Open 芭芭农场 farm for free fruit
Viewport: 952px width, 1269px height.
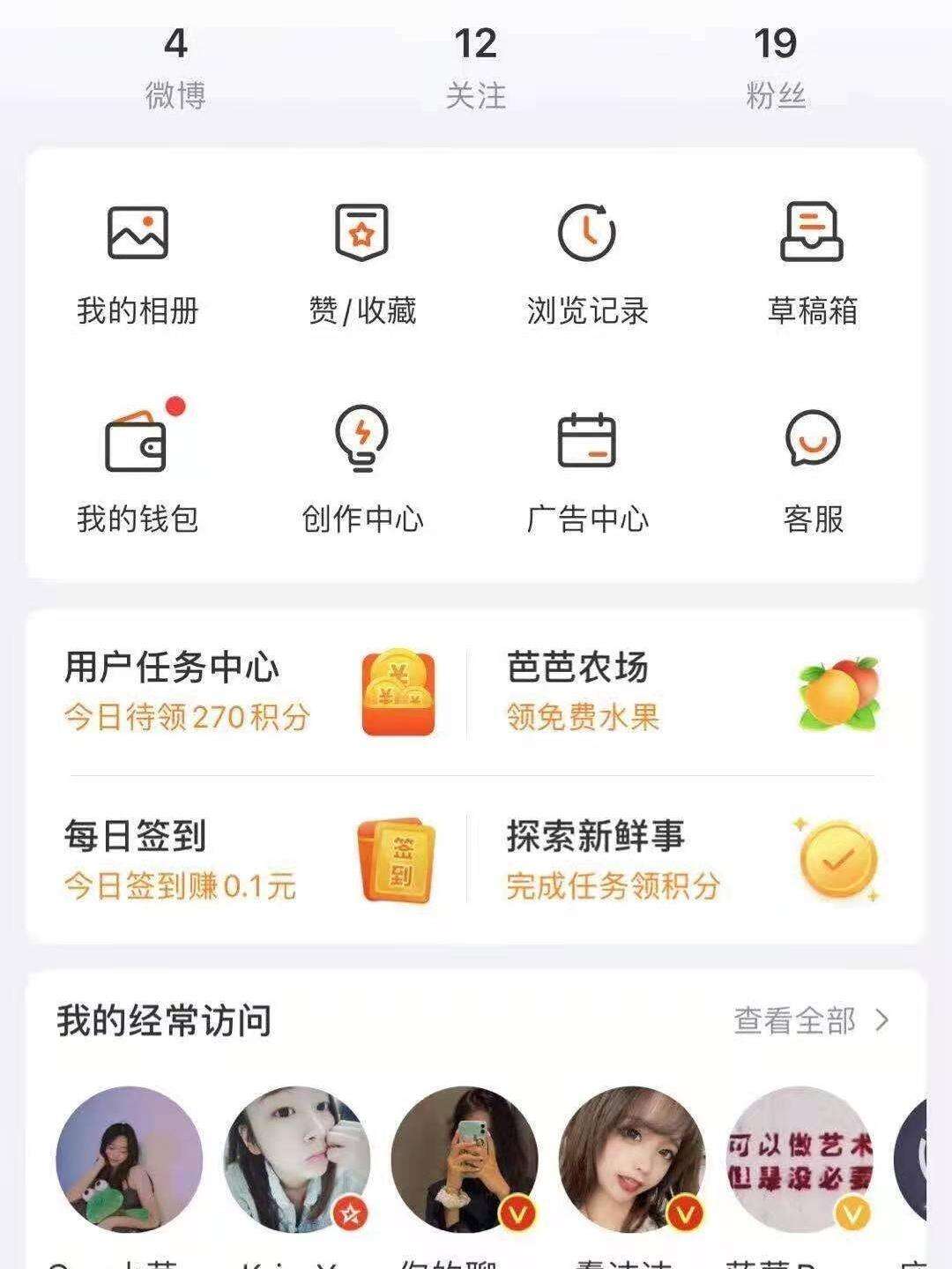tap(693, 692)
